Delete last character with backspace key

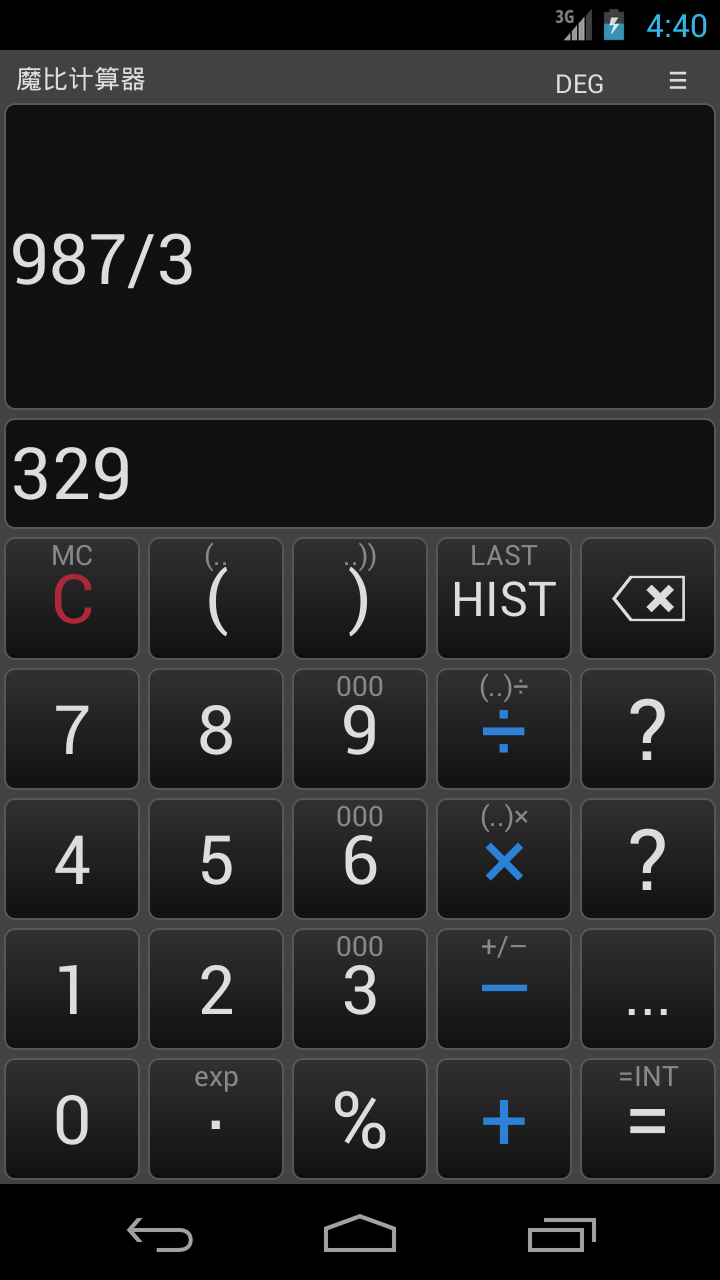648,599
